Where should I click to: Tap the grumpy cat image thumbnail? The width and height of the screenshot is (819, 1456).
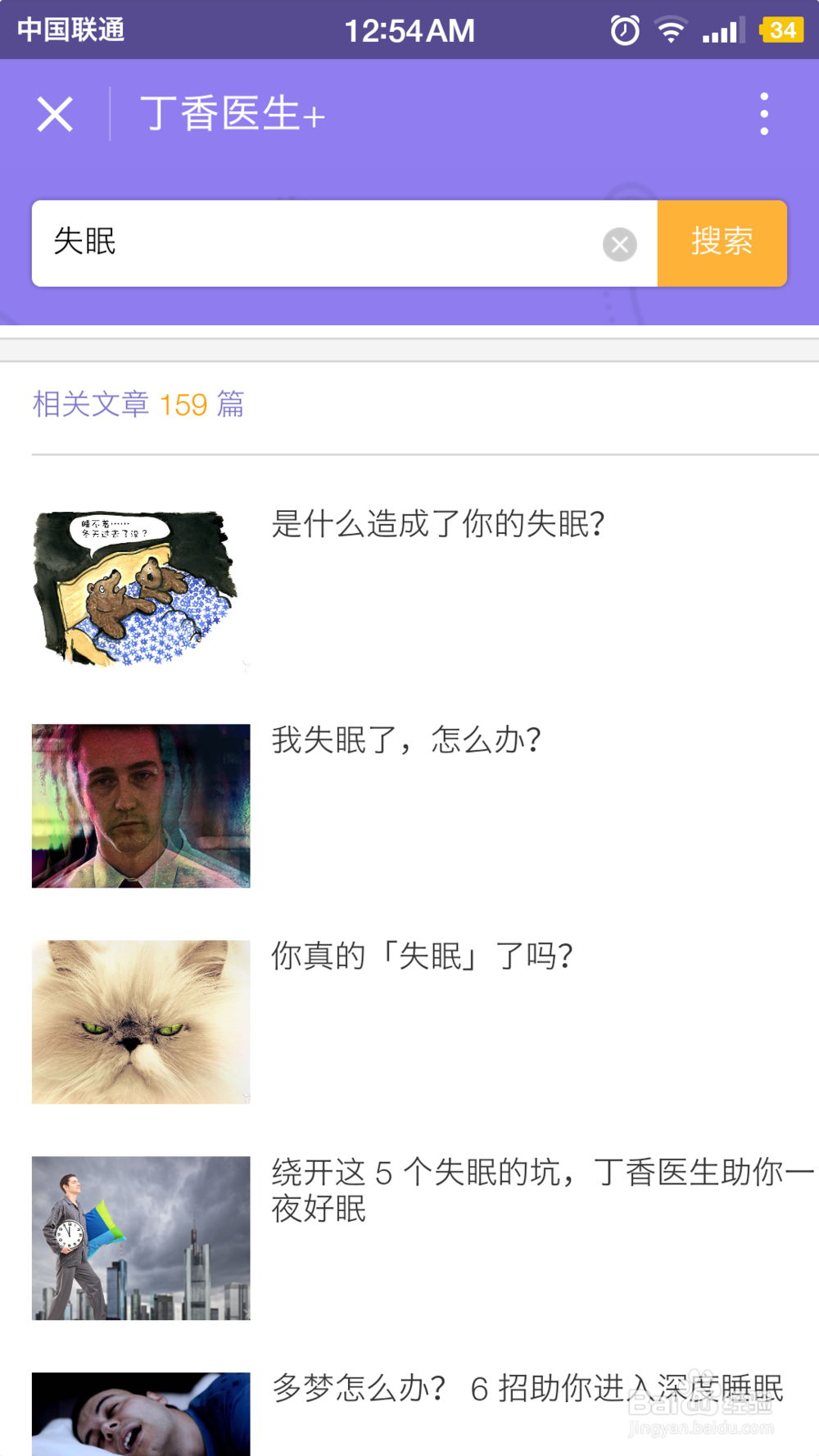[140, 1021]
